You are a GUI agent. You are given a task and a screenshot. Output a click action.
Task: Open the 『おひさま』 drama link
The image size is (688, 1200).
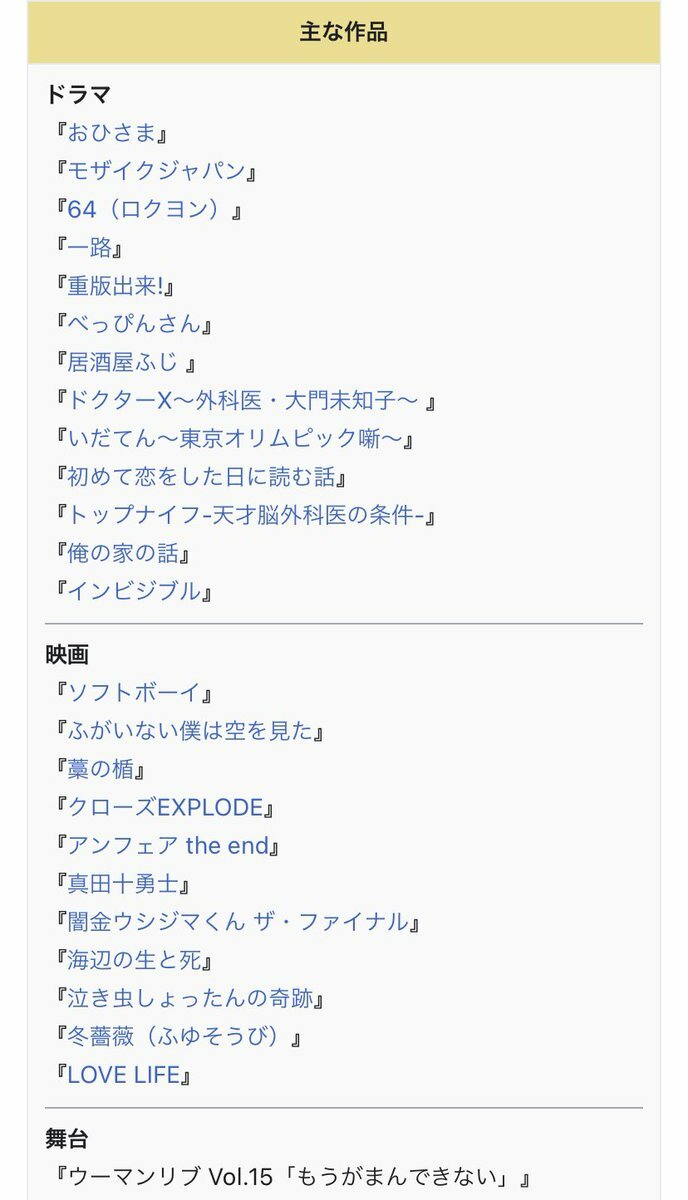(112, 133)
